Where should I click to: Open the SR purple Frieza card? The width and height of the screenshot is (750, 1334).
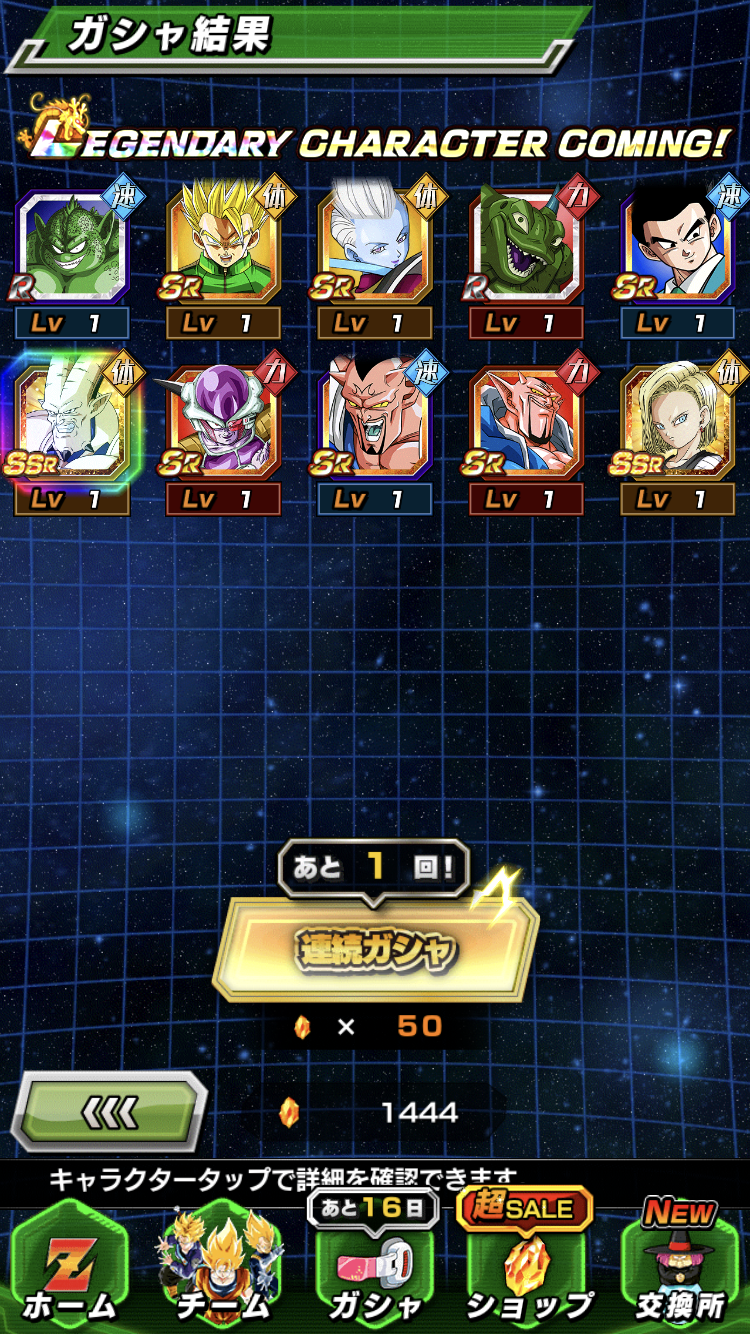point(222,421)
